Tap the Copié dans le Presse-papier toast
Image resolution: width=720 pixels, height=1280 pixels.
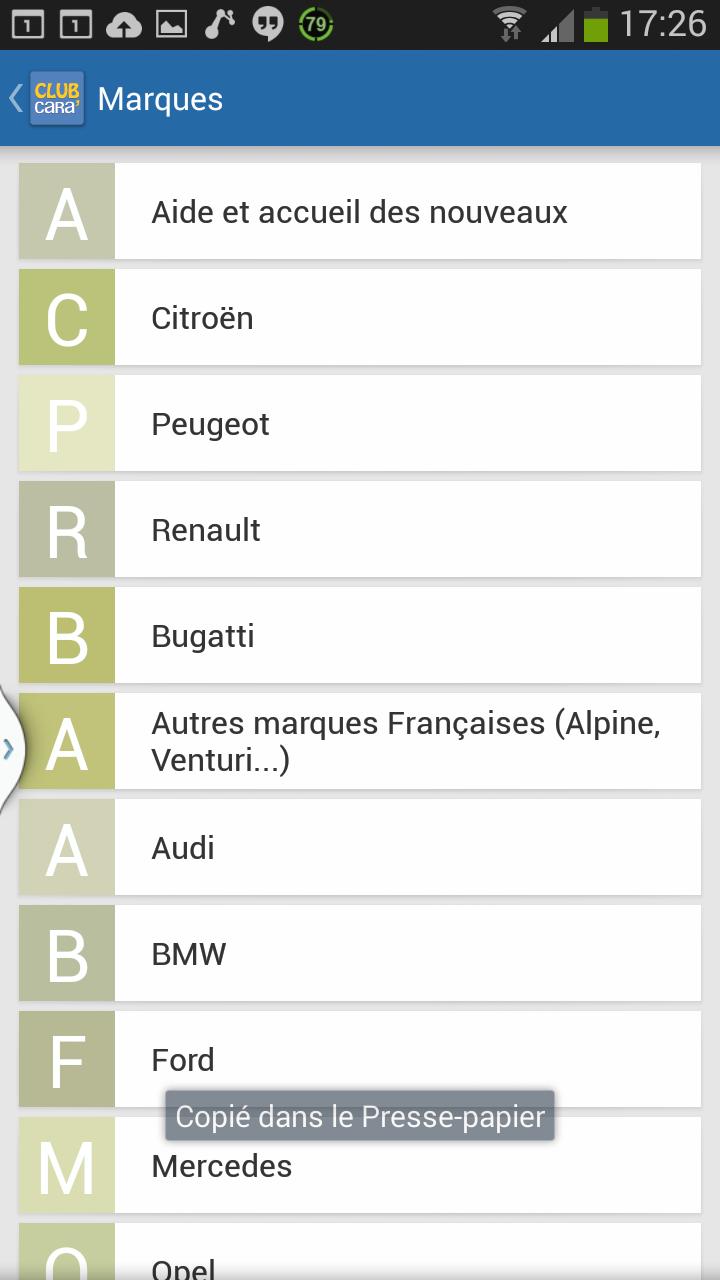click(x=359, y=1115)
